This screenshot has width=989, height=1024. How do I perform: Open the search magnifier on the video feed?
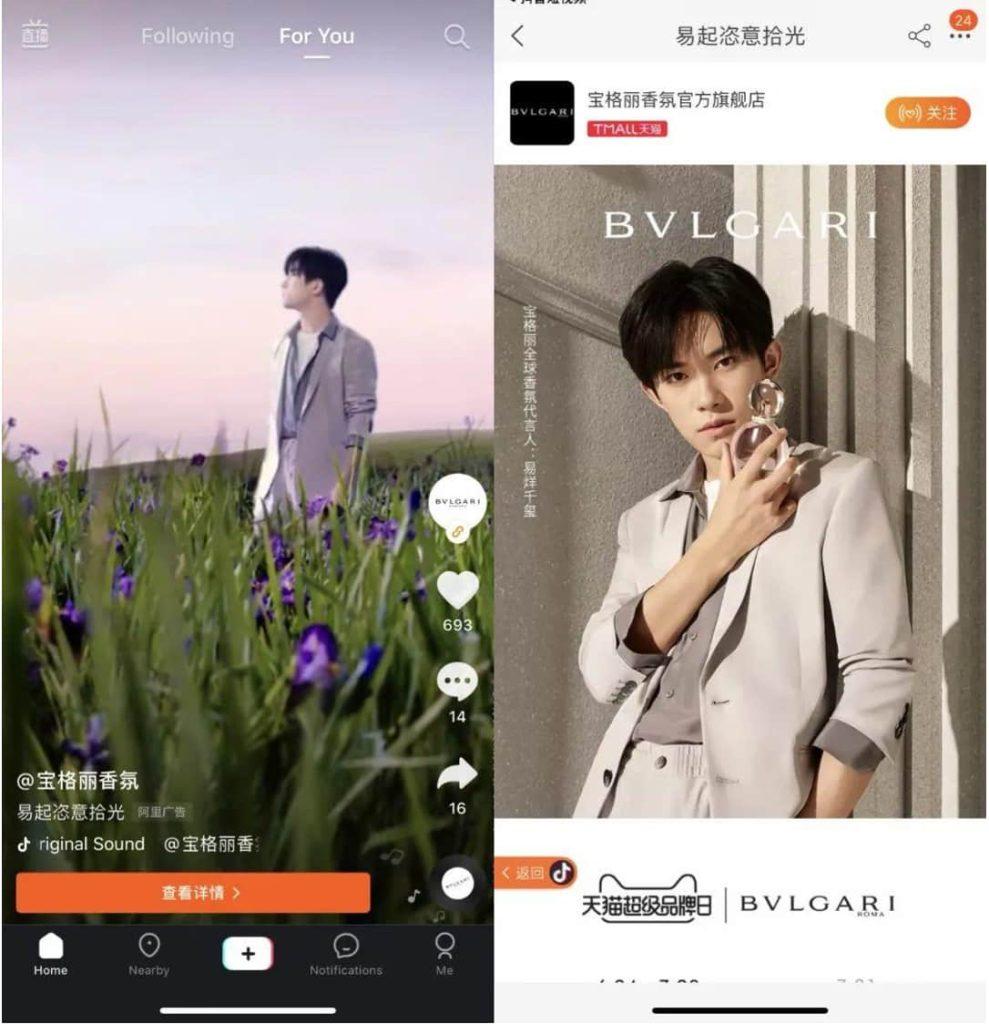(456, 37)
